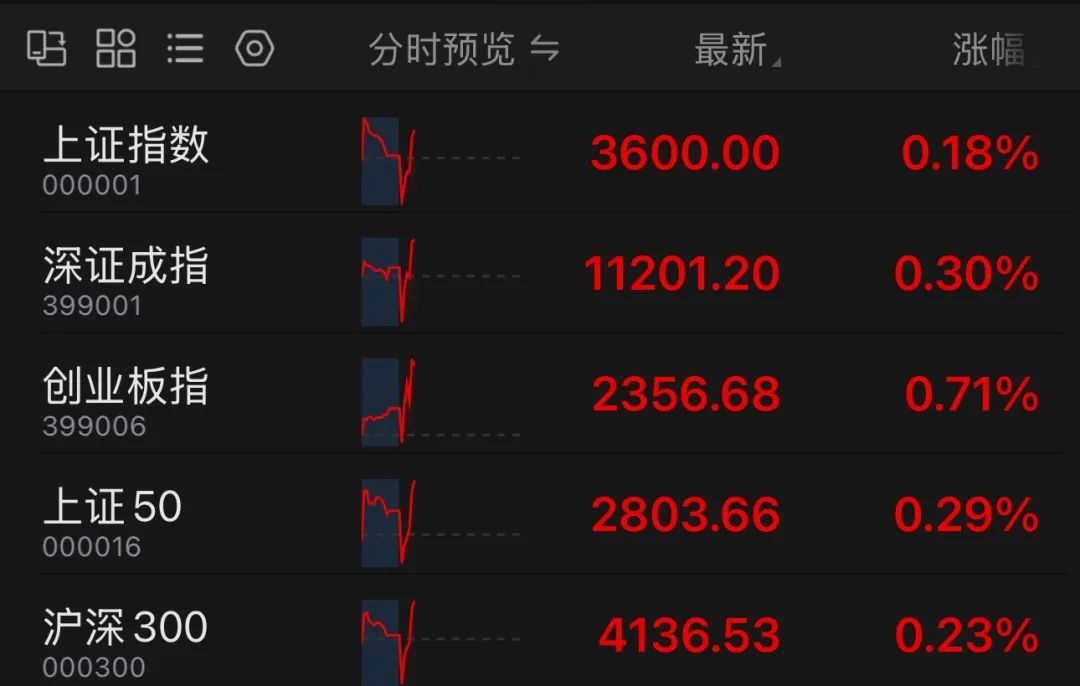Select the 上证50 index row

coord(113,518)
